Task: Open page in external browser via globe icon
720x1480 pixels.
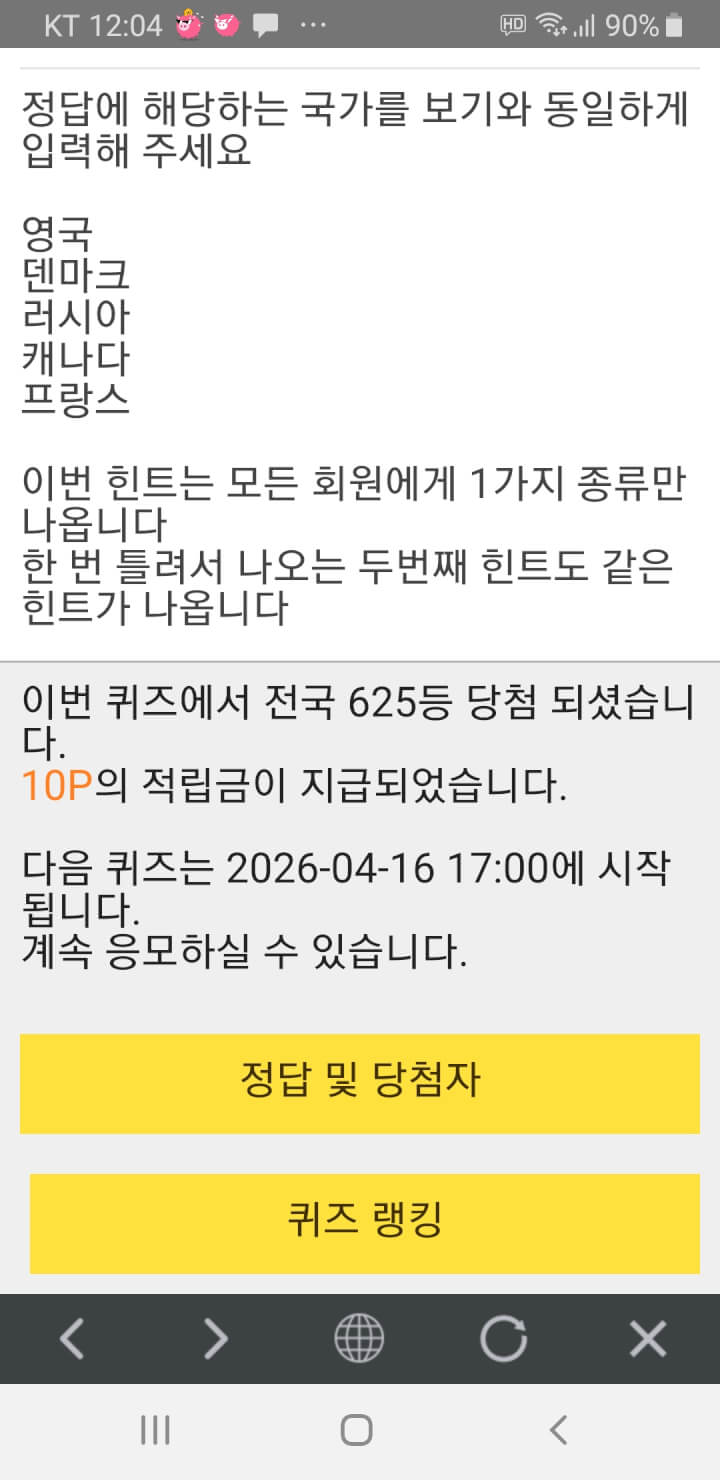Action: pyautogui.click(x=359, y=1338)
